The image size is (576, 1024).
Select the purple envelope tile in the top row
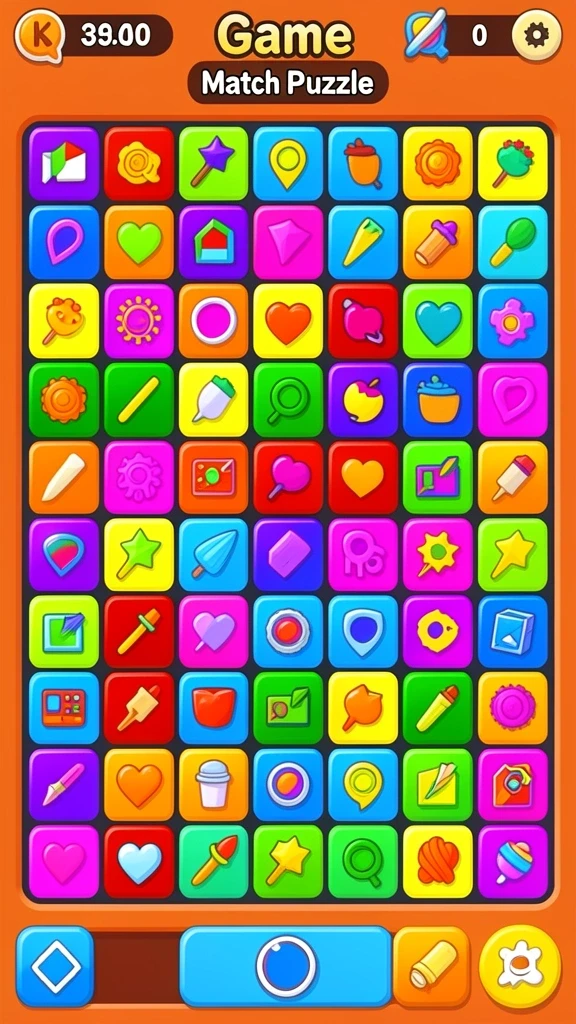tap(64, 163)
